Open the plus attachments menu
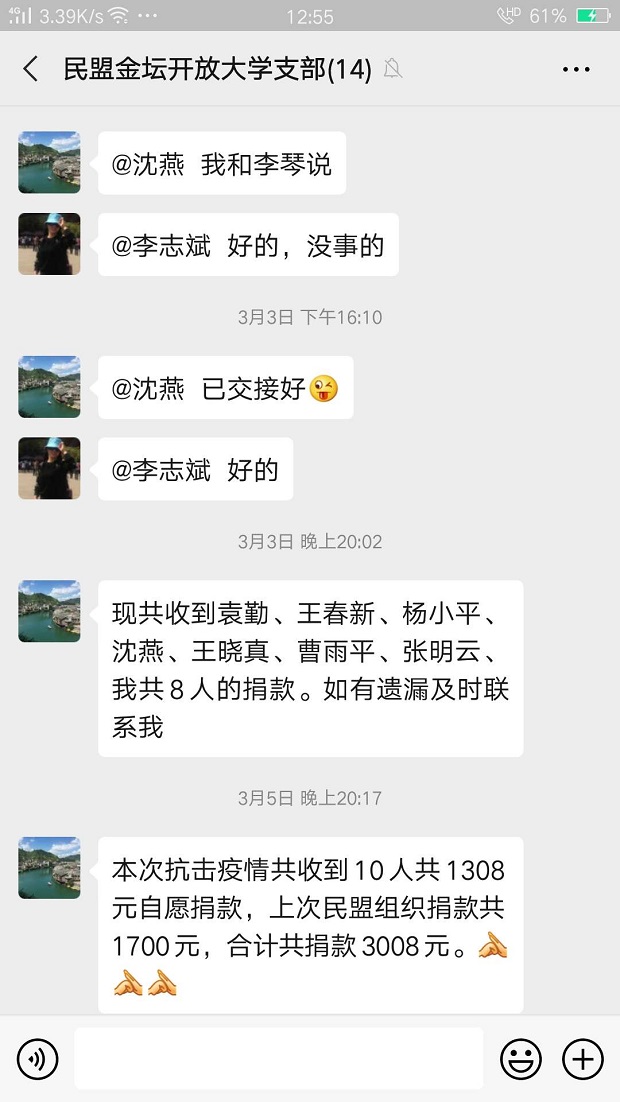The height and width of the screenshot is (1102, 620). (582, 1058)
